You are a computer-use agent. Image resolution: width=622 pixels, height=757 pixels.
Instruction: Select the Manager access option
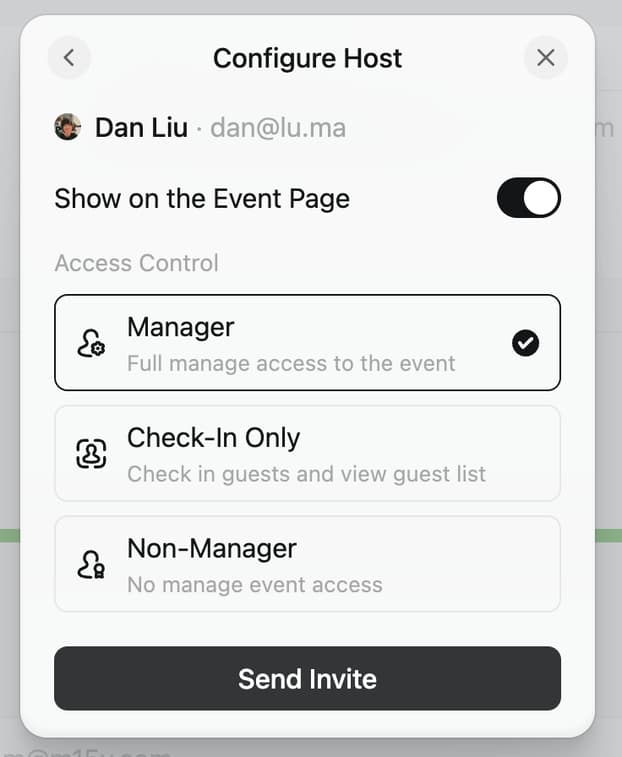tap(307, 343)
